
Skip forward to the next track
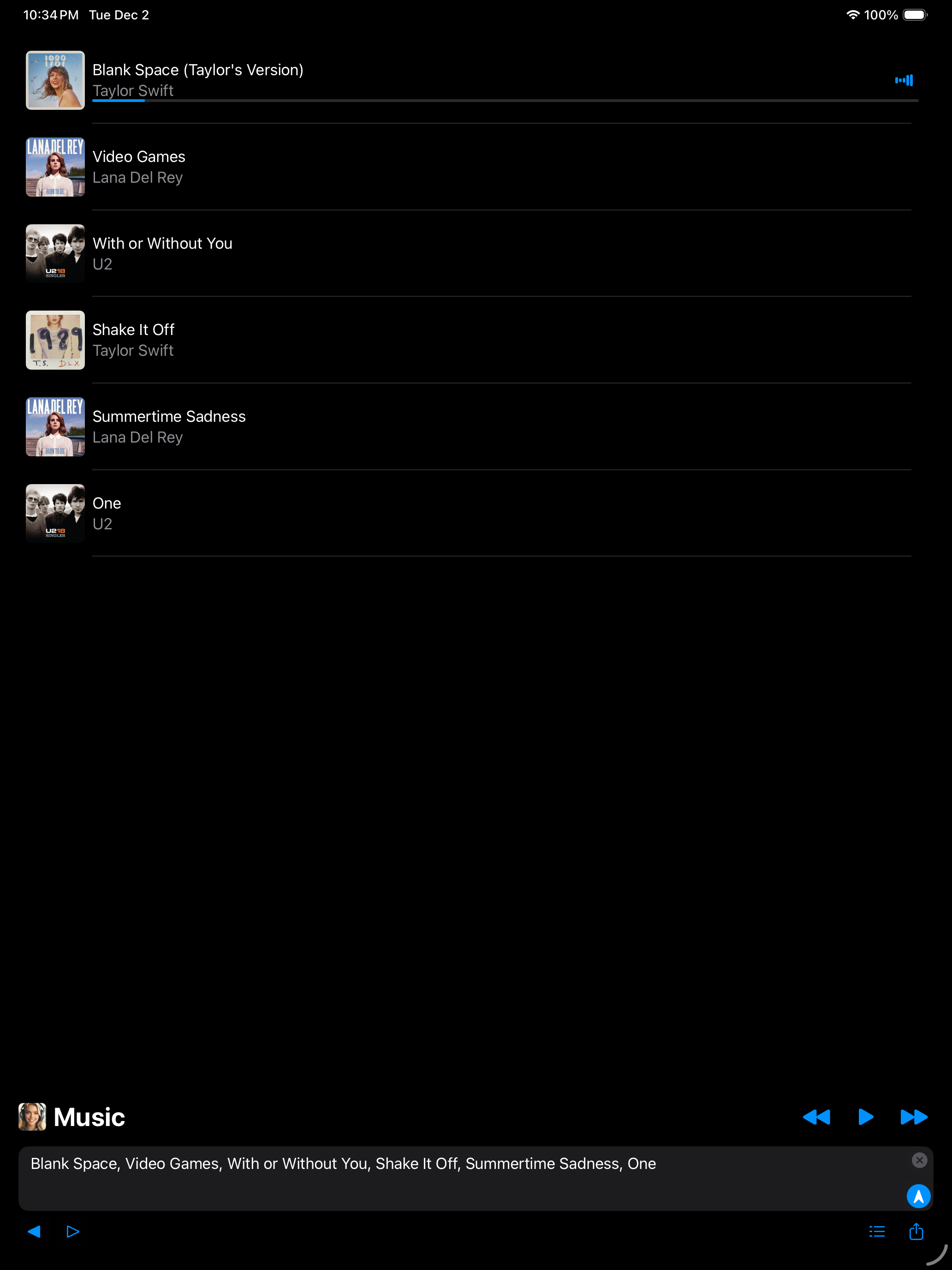tap(914, 1117)
